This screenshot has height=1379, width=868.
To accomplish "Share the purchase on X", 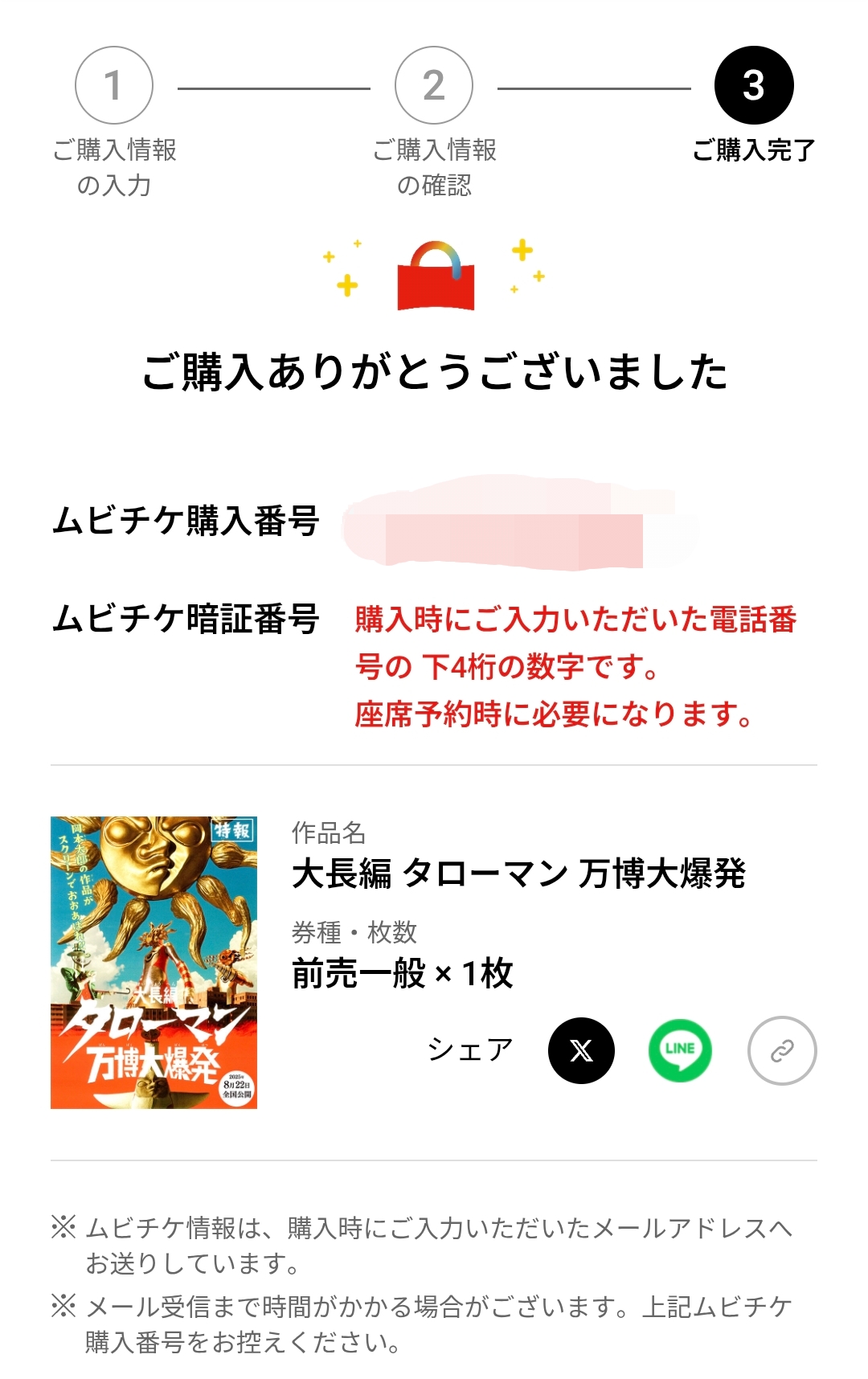I will (581, 1050).
